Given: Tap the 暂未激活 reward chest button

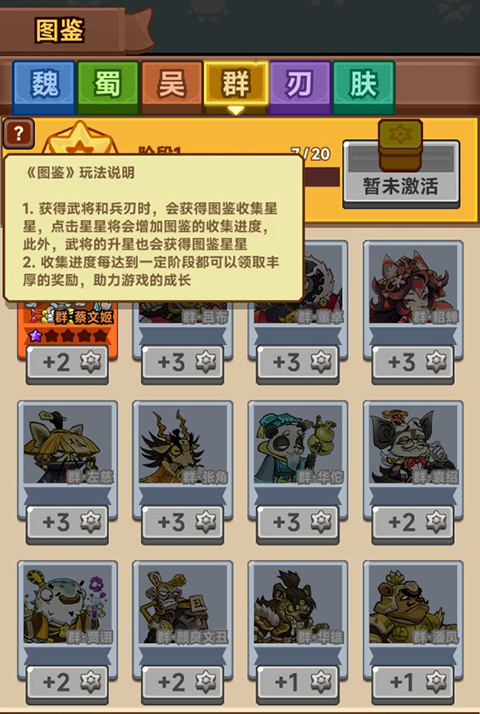Looking at the screenshot, I should [401, 174].
